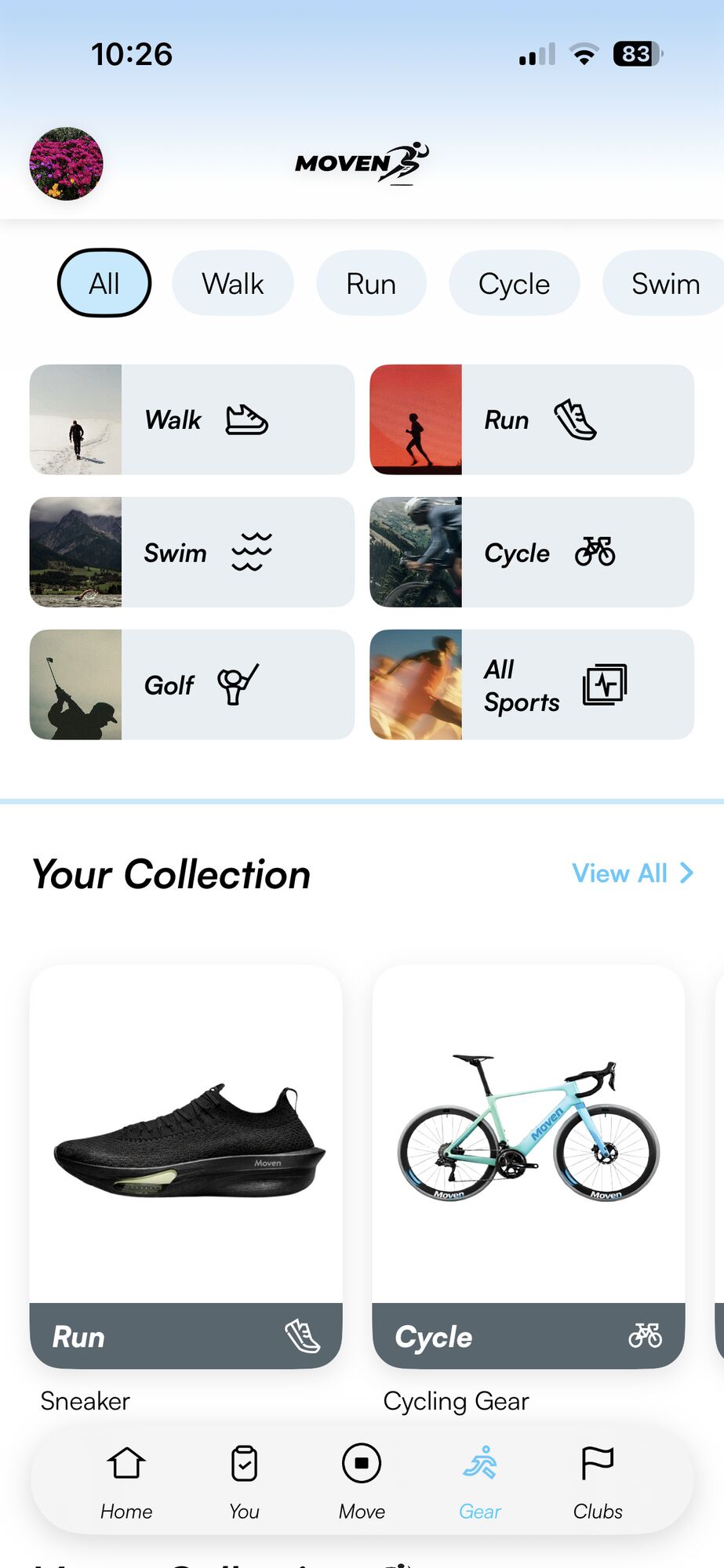Filter gear by Walk chip
724x1568 pixels.
pyautogui.click(x=232, y=283)
